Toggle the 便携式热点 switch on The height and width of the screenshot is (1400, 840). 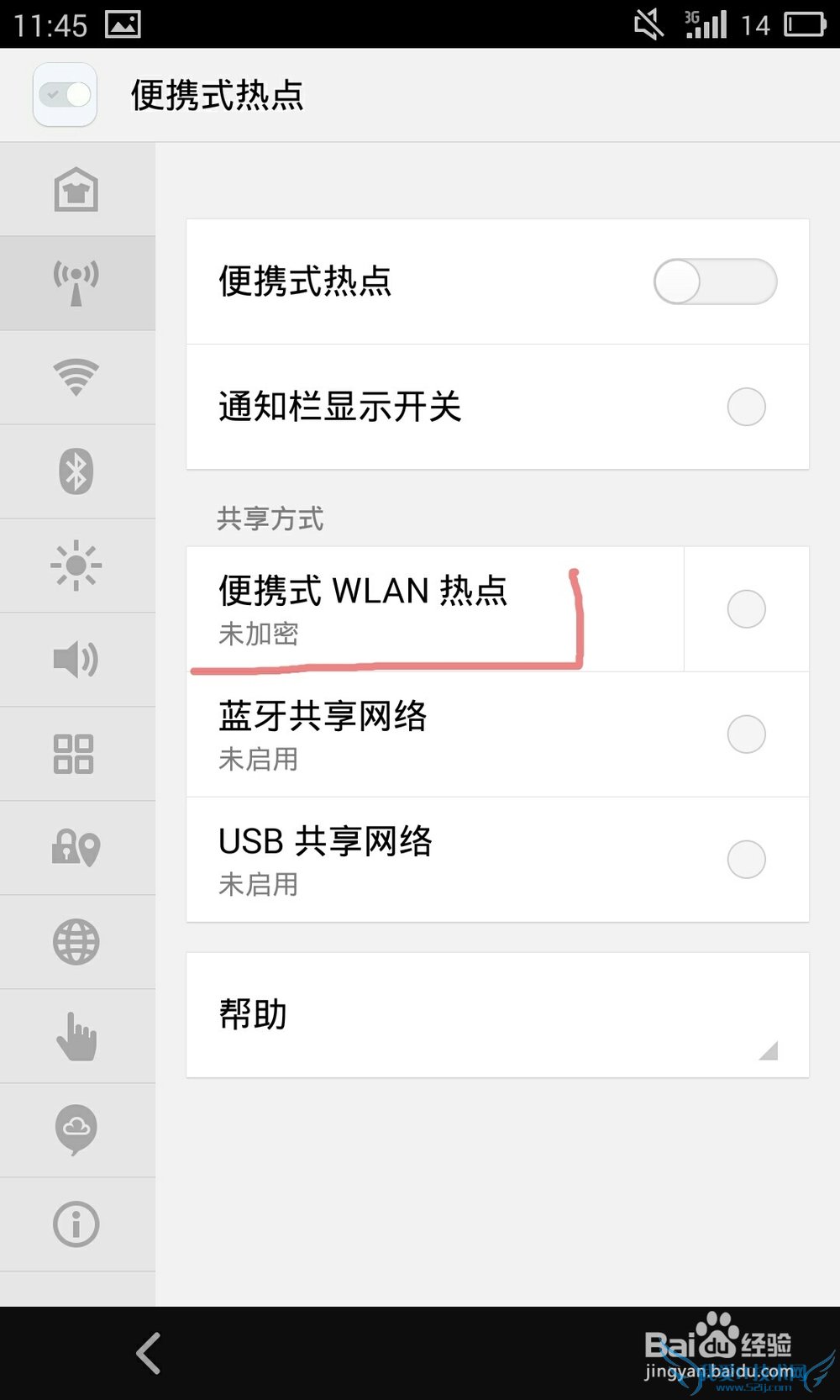tap(715, 282)
